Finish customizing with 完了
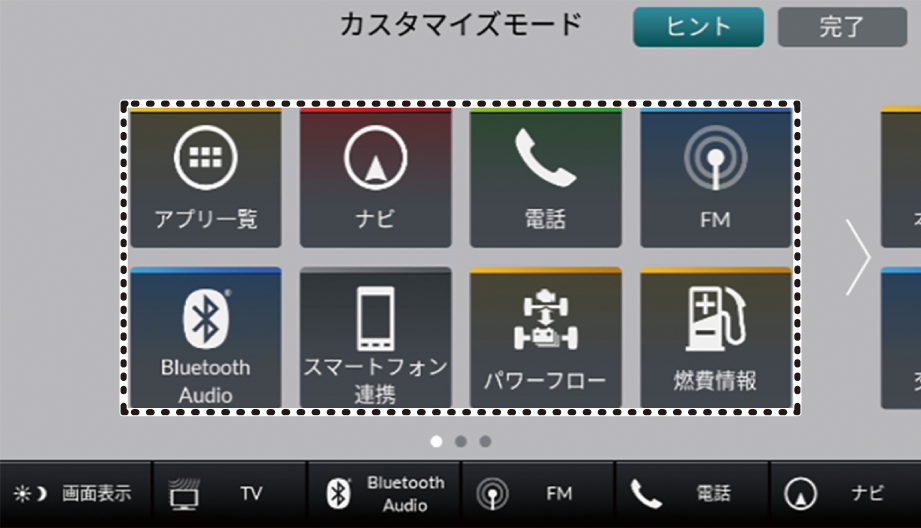Screen dimensions: 921x528 tap(842, 28)
